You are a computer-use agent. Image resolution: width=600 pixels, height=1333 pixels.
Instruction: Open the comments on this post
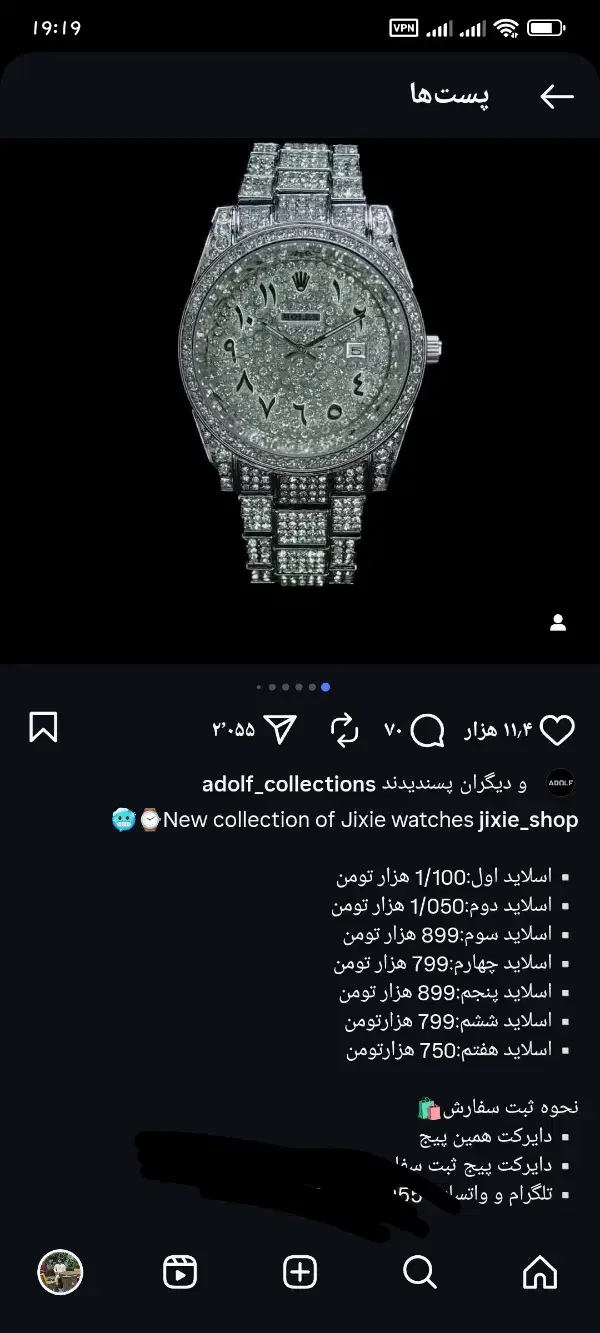tap(428, 731)
